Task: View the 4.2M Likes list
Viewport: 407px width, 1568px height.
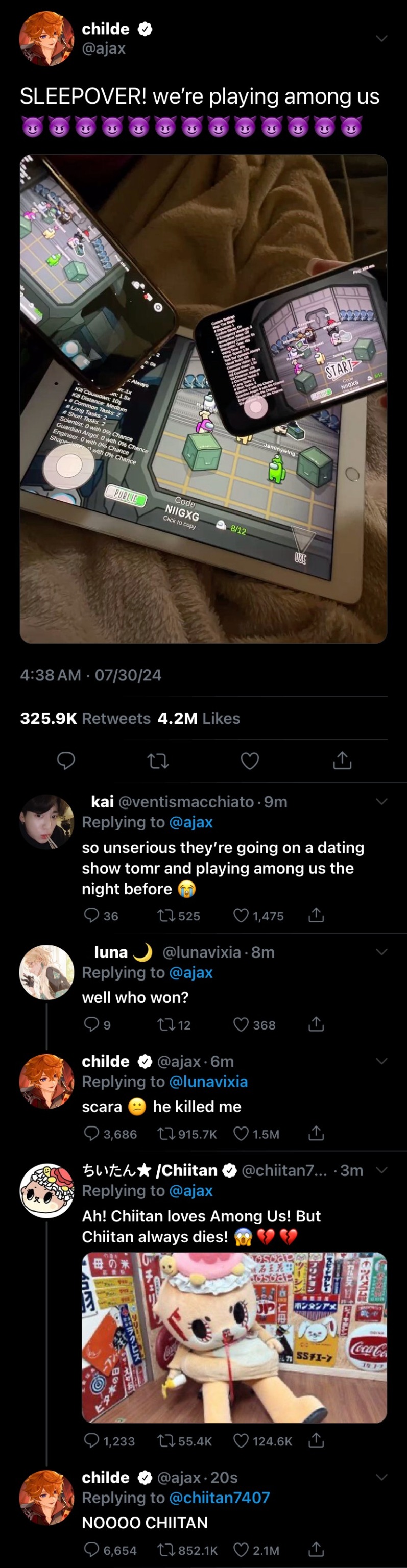Action: coord(199,718)
